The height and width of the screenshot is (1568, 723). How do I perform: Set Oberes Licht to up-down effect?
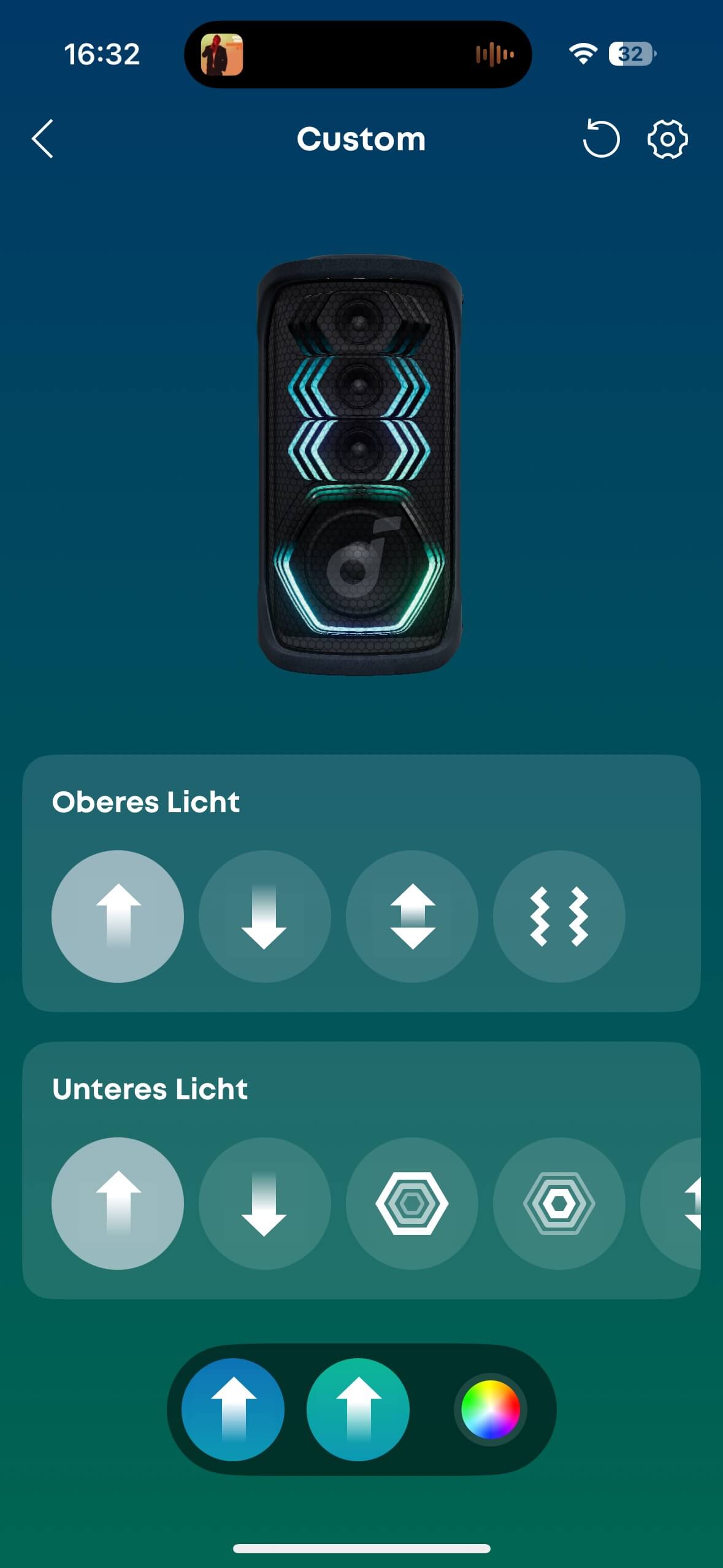click(412, 916)
